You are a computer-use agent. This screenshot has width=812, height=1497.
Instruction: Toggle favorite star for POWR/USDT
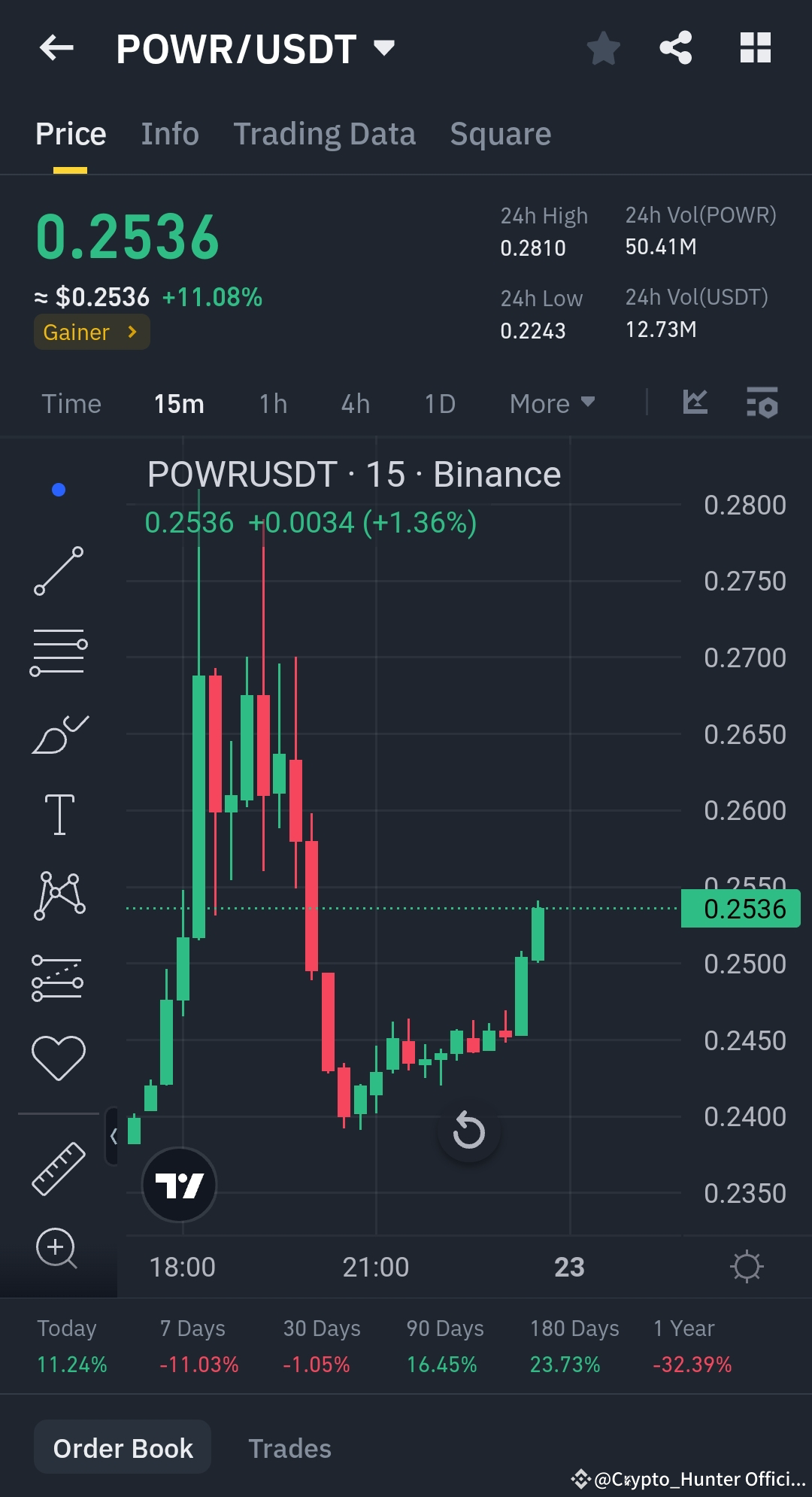pyautogui.click(x=603, y=47)
